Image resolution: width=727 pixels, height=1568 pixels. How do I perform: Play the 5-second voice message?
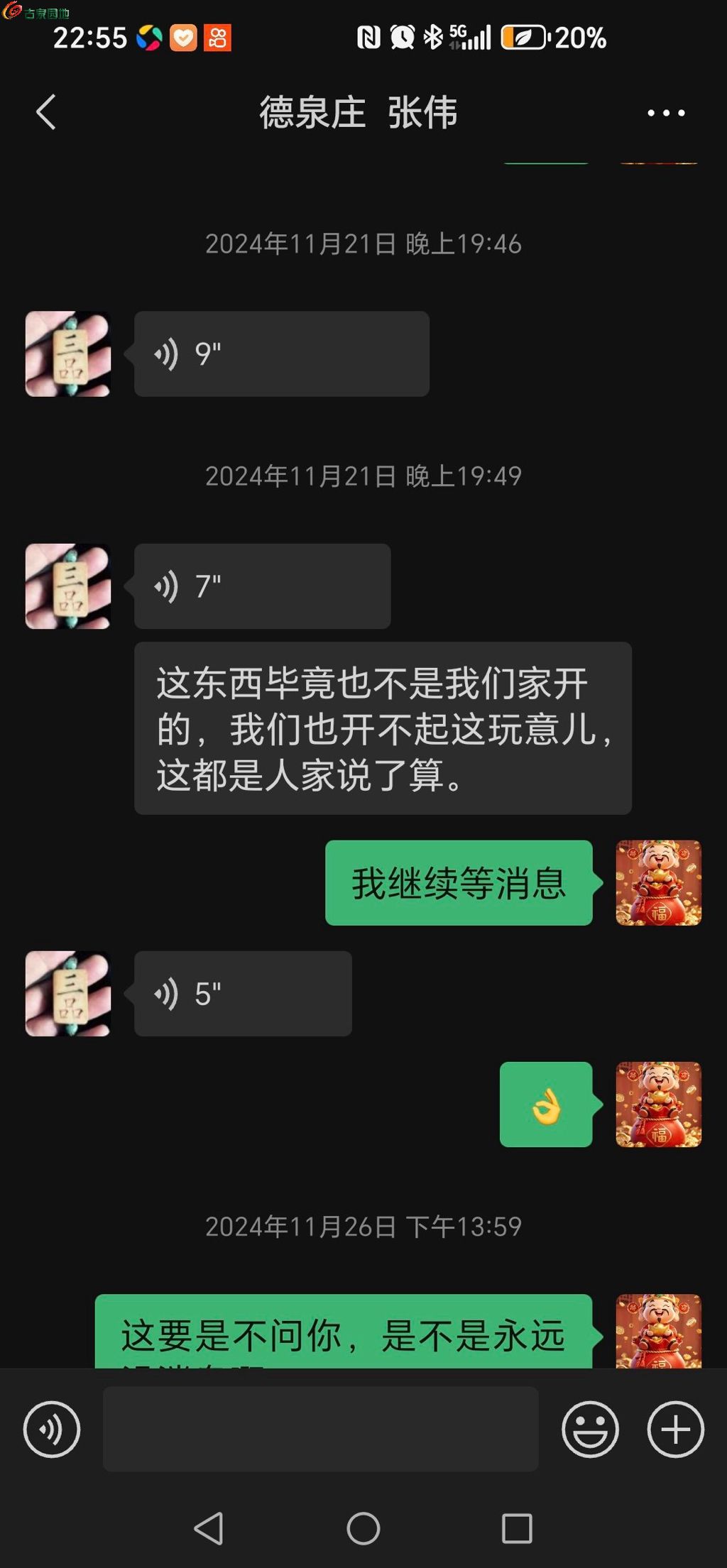coord(243,994)
